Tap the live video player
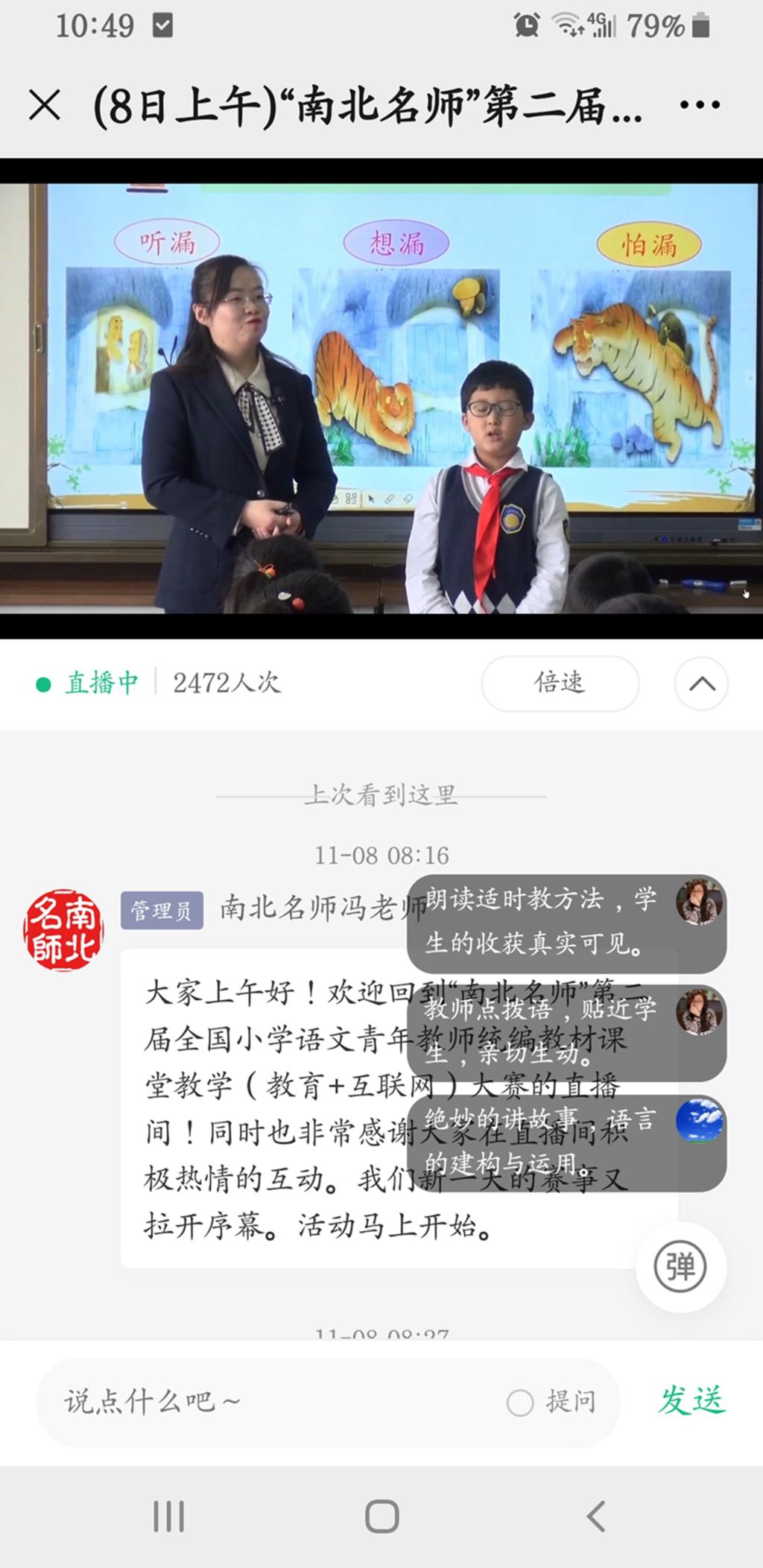Image resolution: width=763 pixels, height=1568 pixels. (x=381, y=398)
